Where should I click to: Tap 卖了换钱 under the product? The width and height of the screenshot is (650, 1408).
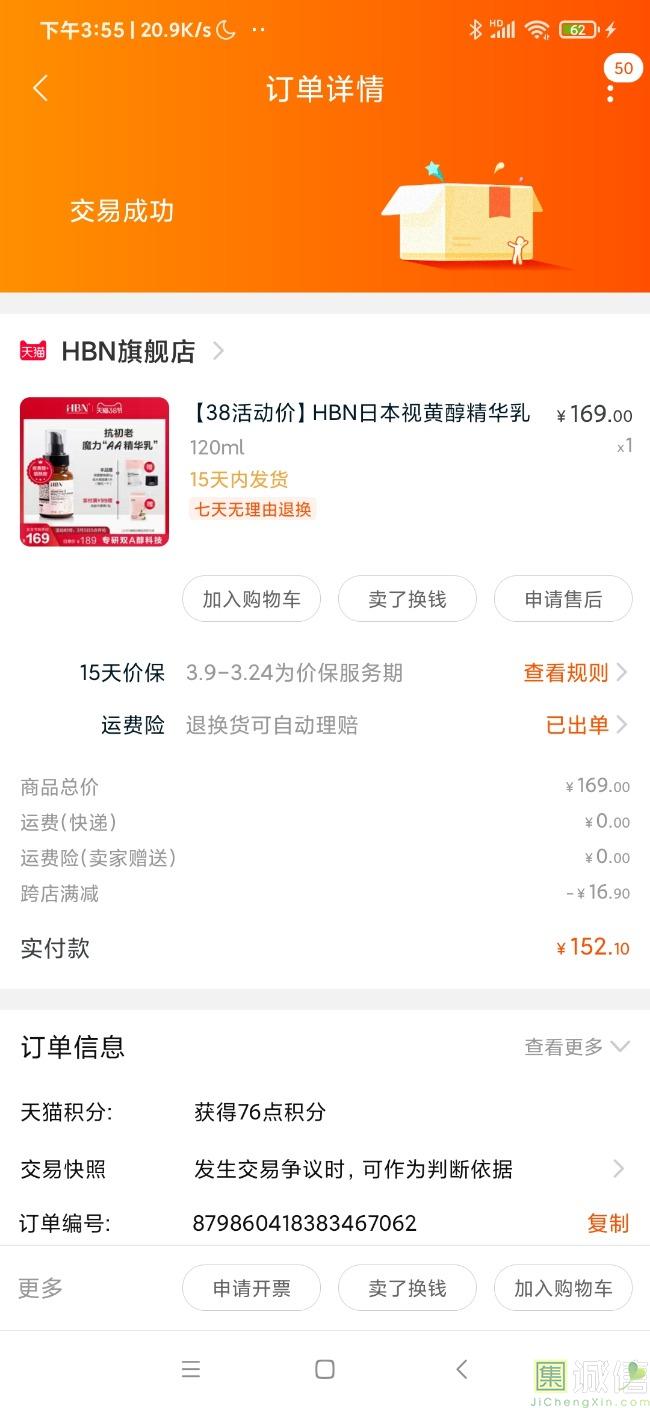407,599
